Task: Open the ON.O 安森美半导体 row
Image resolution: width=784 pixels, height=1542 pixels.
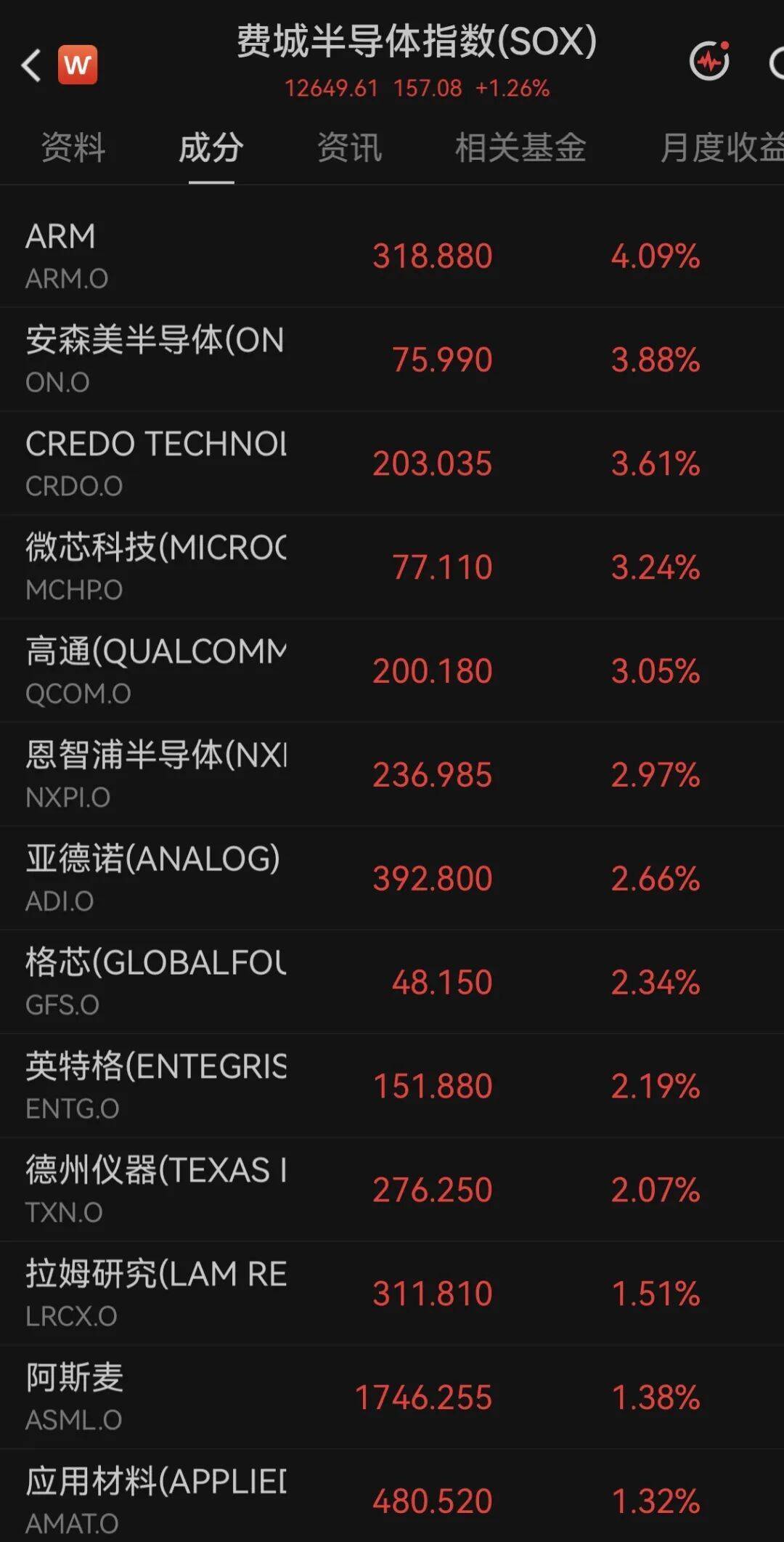Action: 392,360
